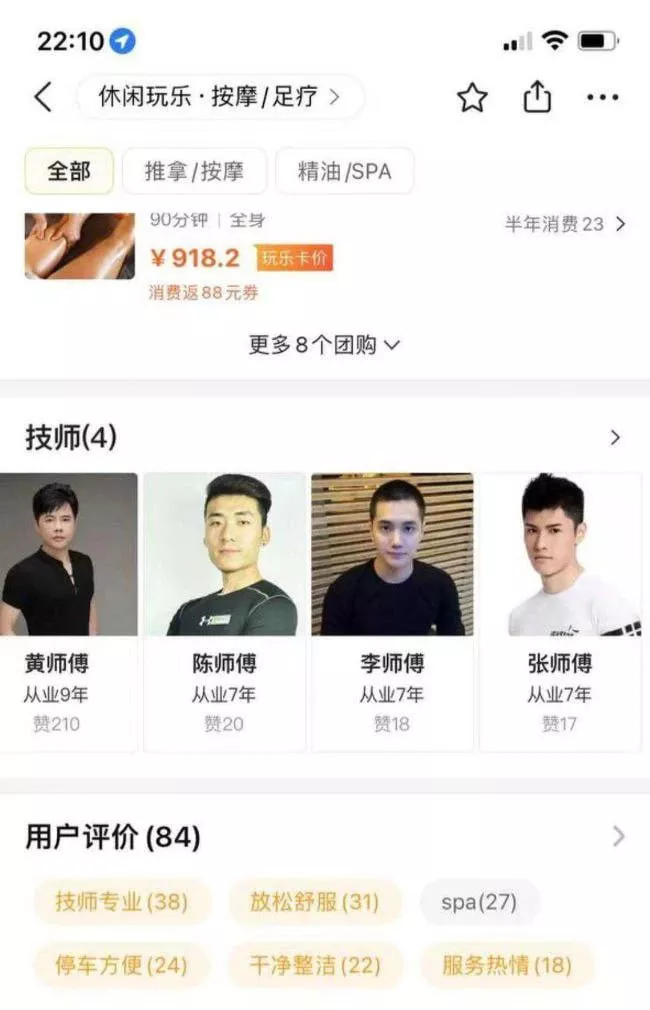Go back using the back arrow
Screen dimensions: 650x1010
click(42, 97)
